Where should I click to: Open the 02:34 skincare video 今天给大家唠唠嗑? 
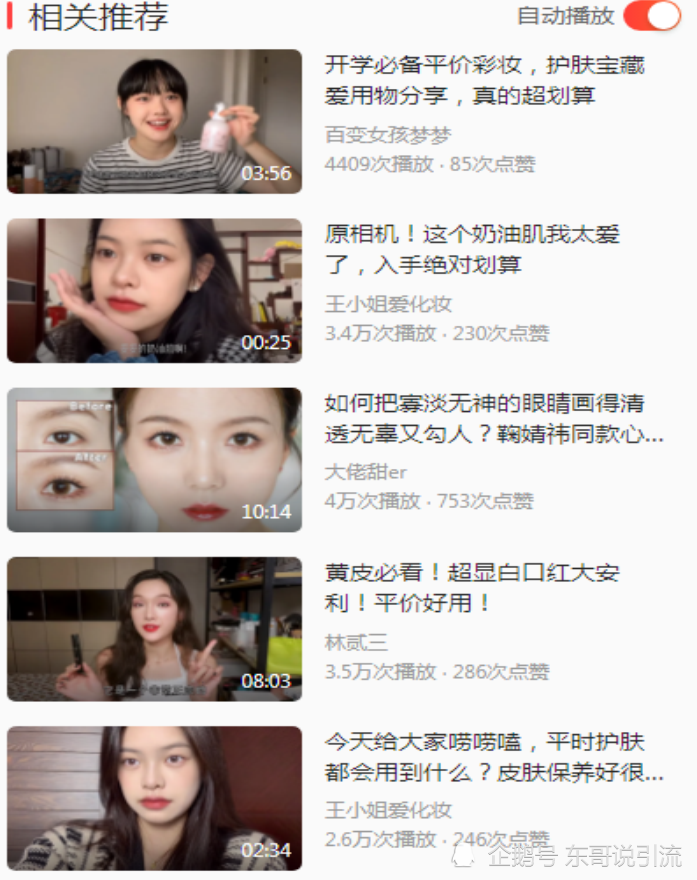click(154, 797)
